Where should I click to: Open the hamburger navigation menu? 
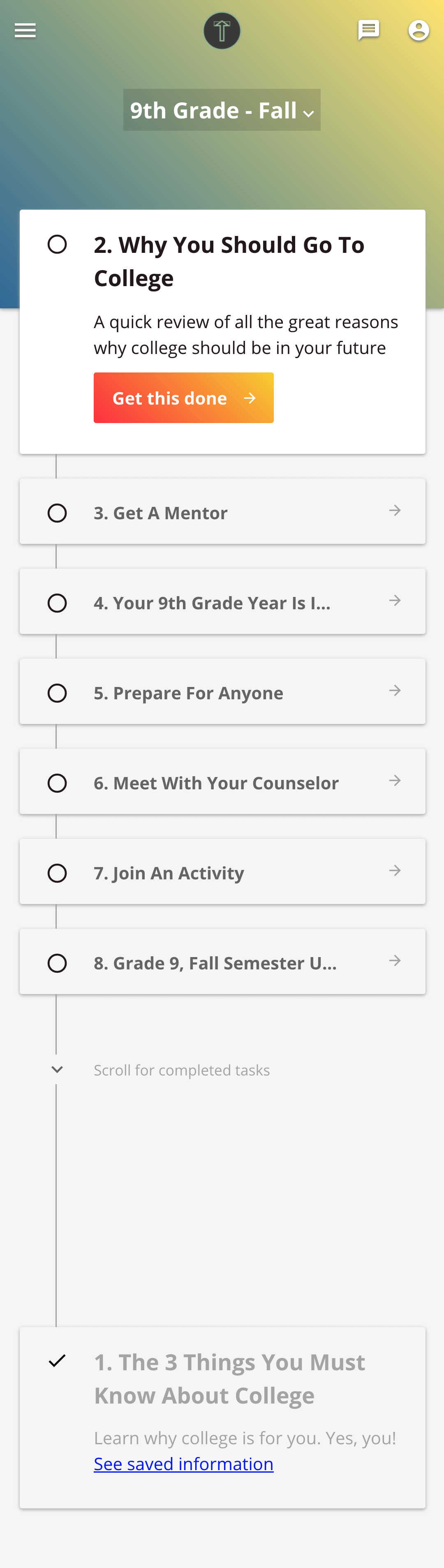(x=25, y=30)
